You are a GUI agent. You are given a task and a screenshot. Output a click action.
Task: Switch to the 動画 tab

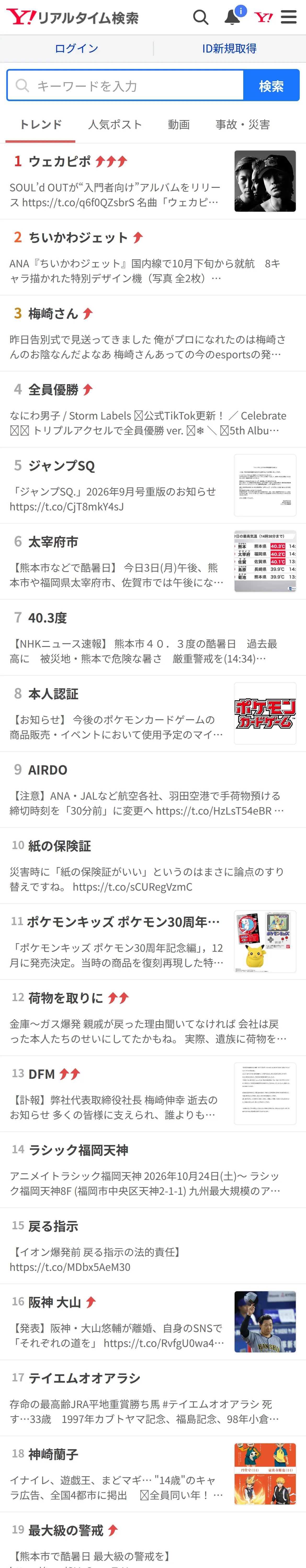(x=179, y=124)
